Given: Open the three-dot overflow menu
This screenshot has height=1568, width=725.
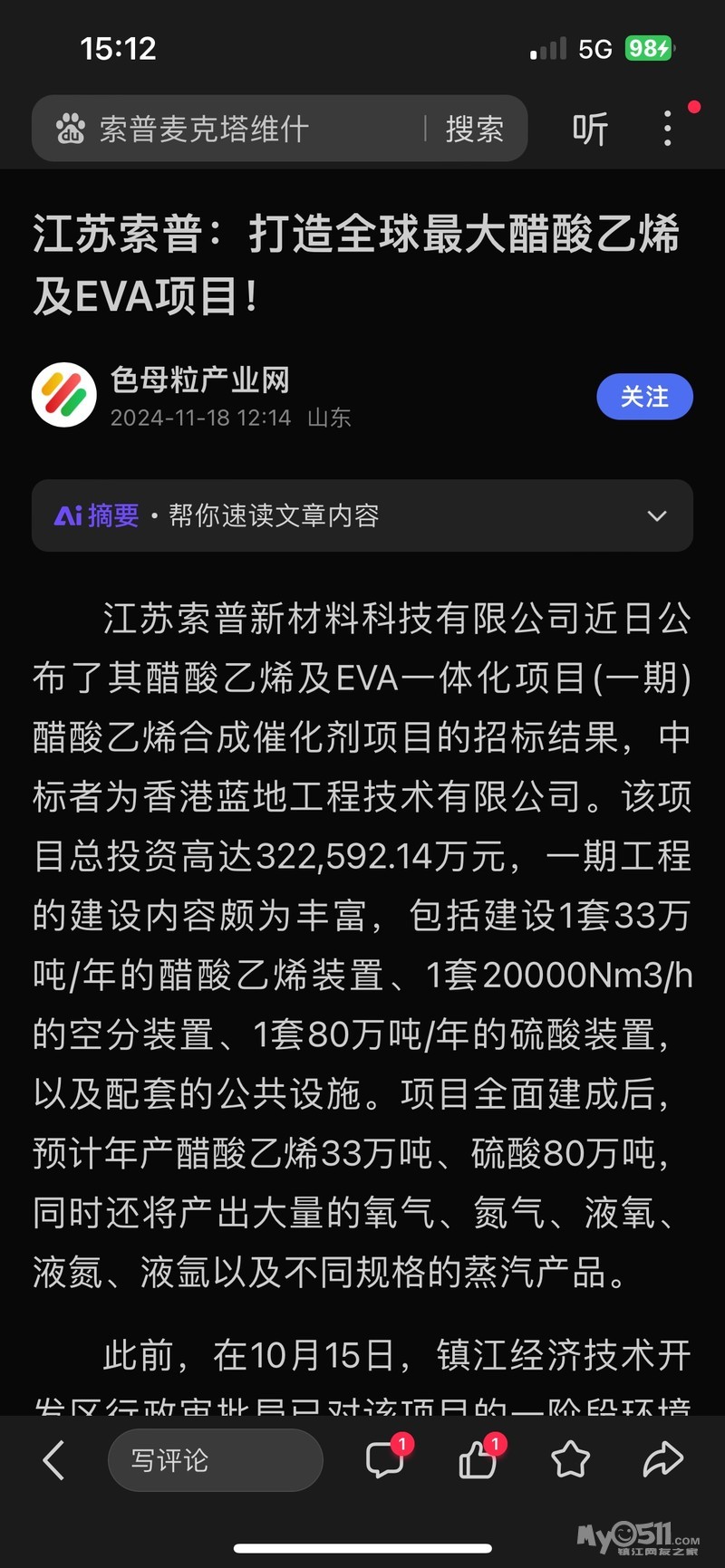Looking at the screenshot, I should tap(668, 130).
